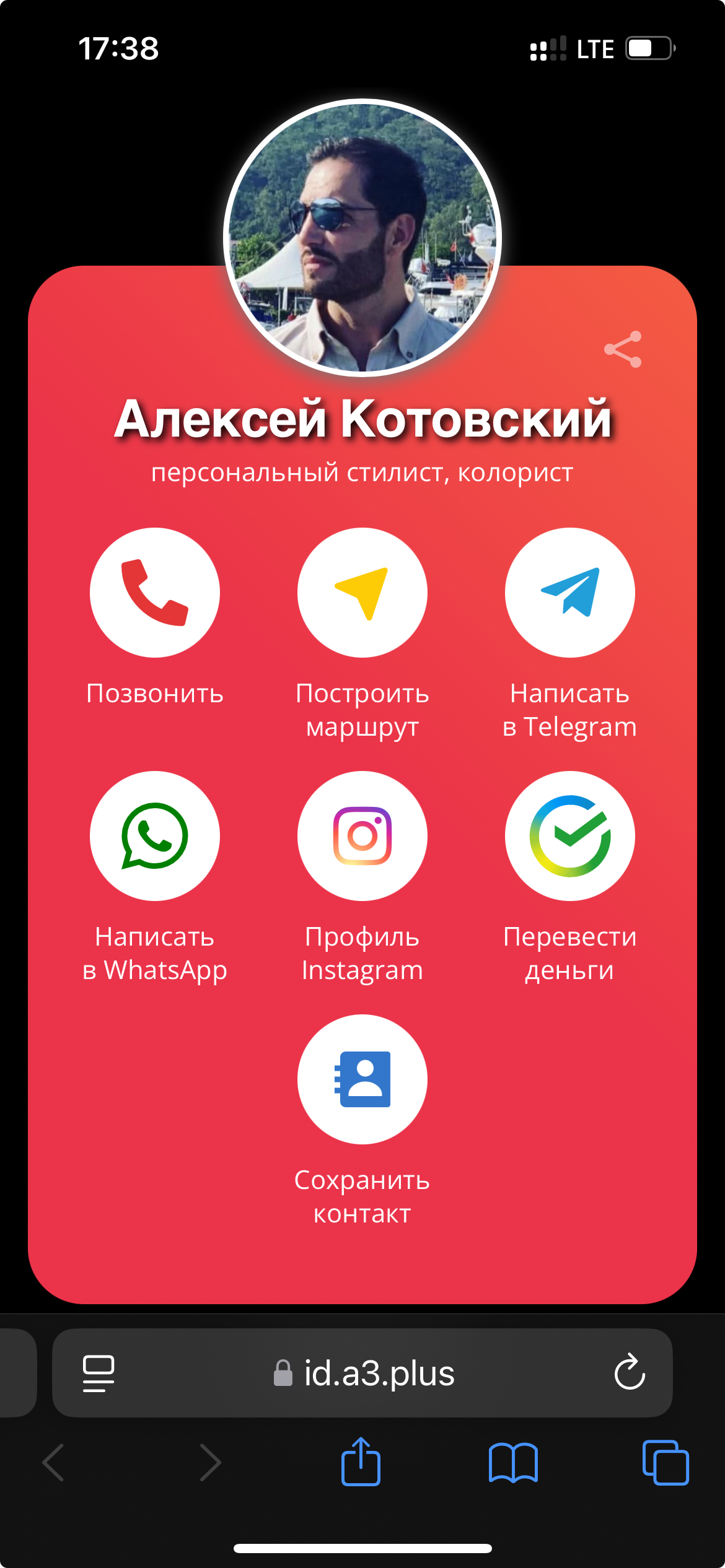View Профиль Instagram
The image size is (725, 1568).
[362, 836]
